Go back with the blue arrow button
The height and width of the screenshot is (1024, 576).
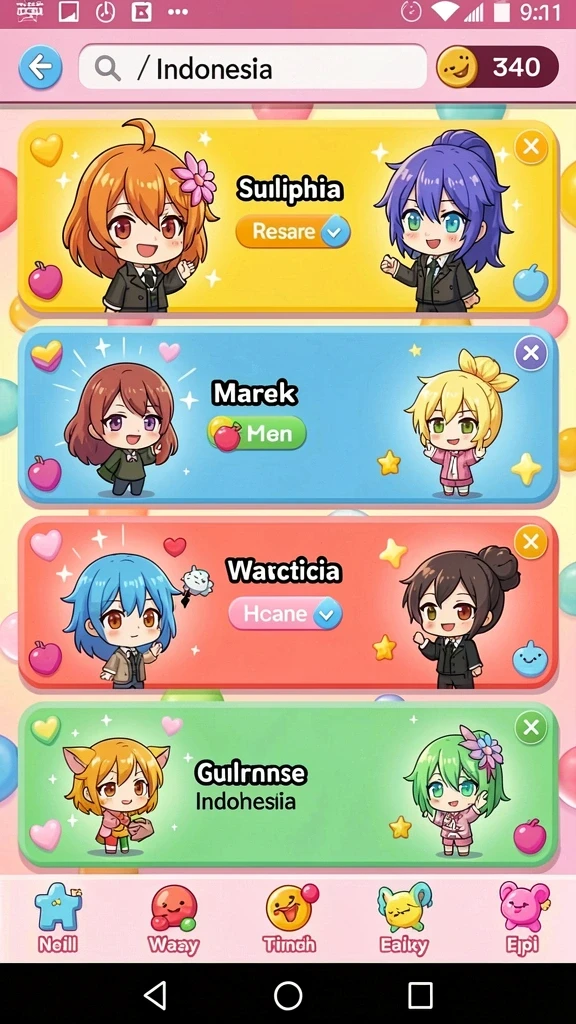pos(40,67)
